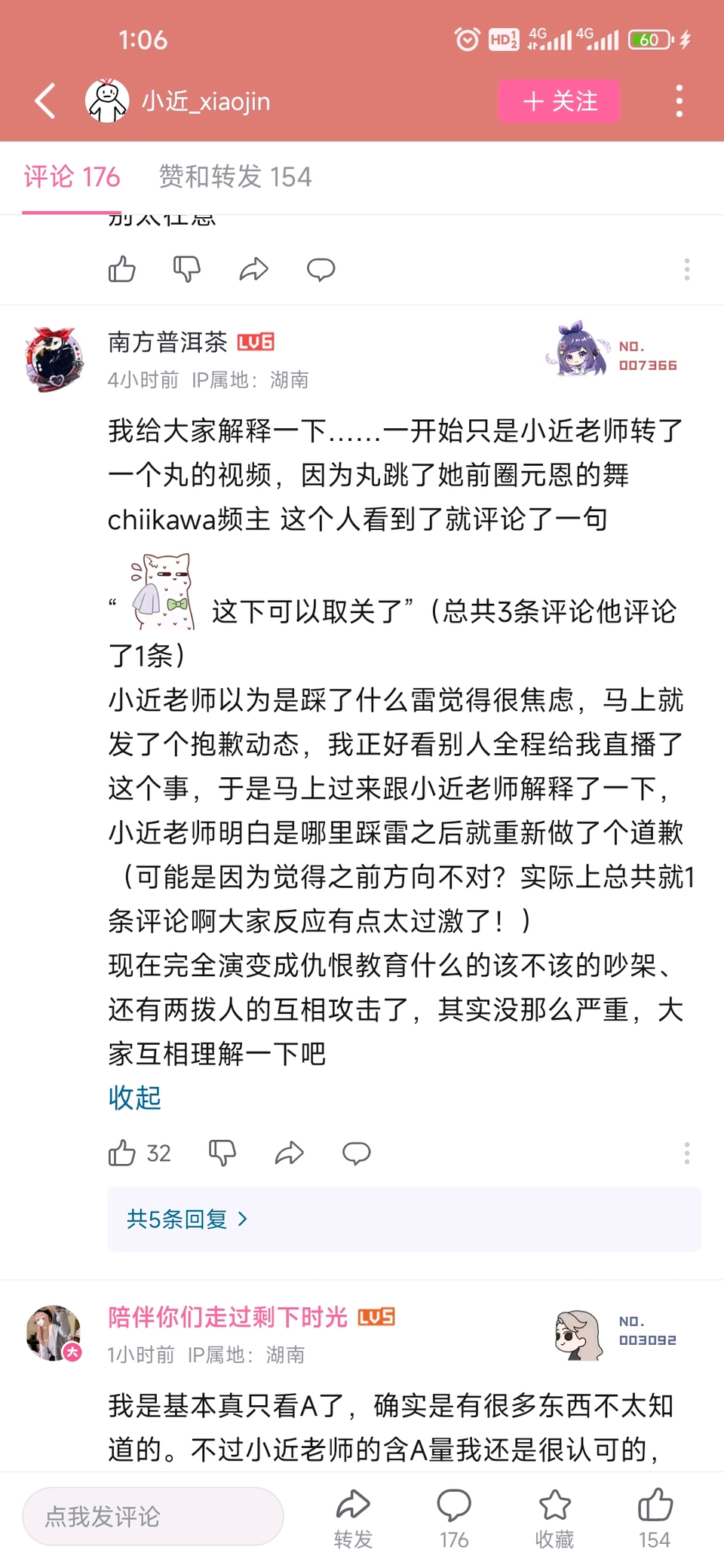Like the post with bottom 154 thumbs-up
Screen dimensions: 724x1568
655,1517
